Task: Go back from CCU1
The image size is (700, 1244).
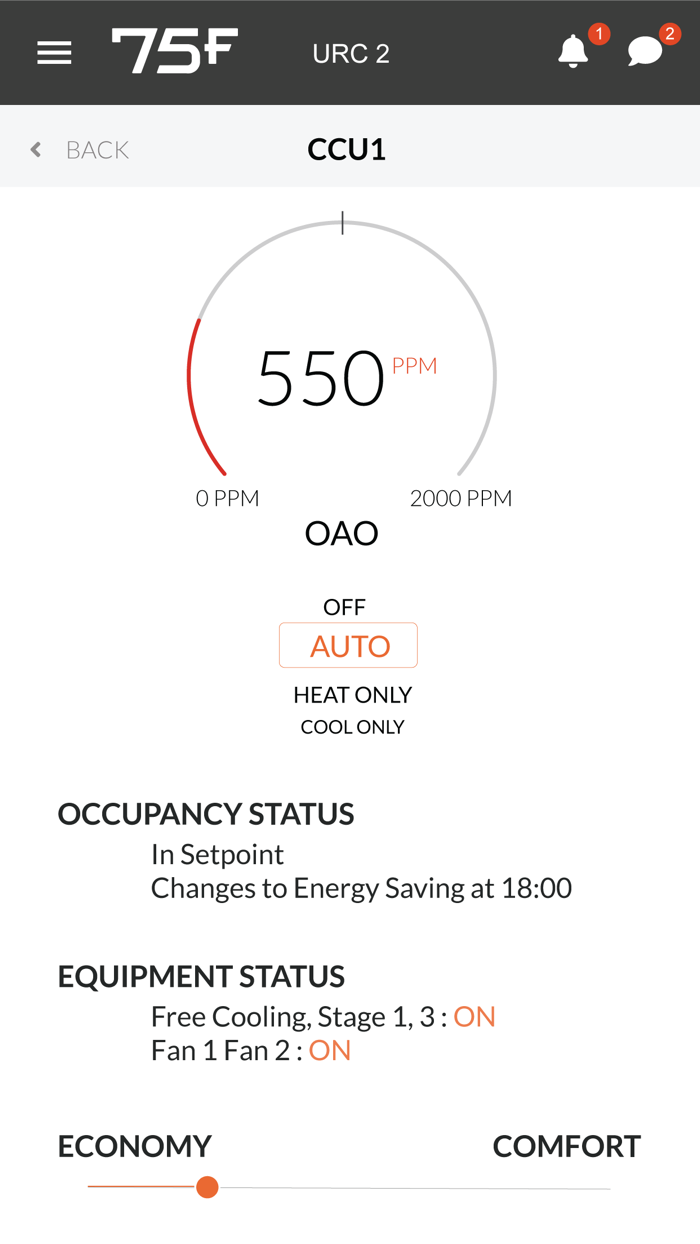Action: click(81, 150)
